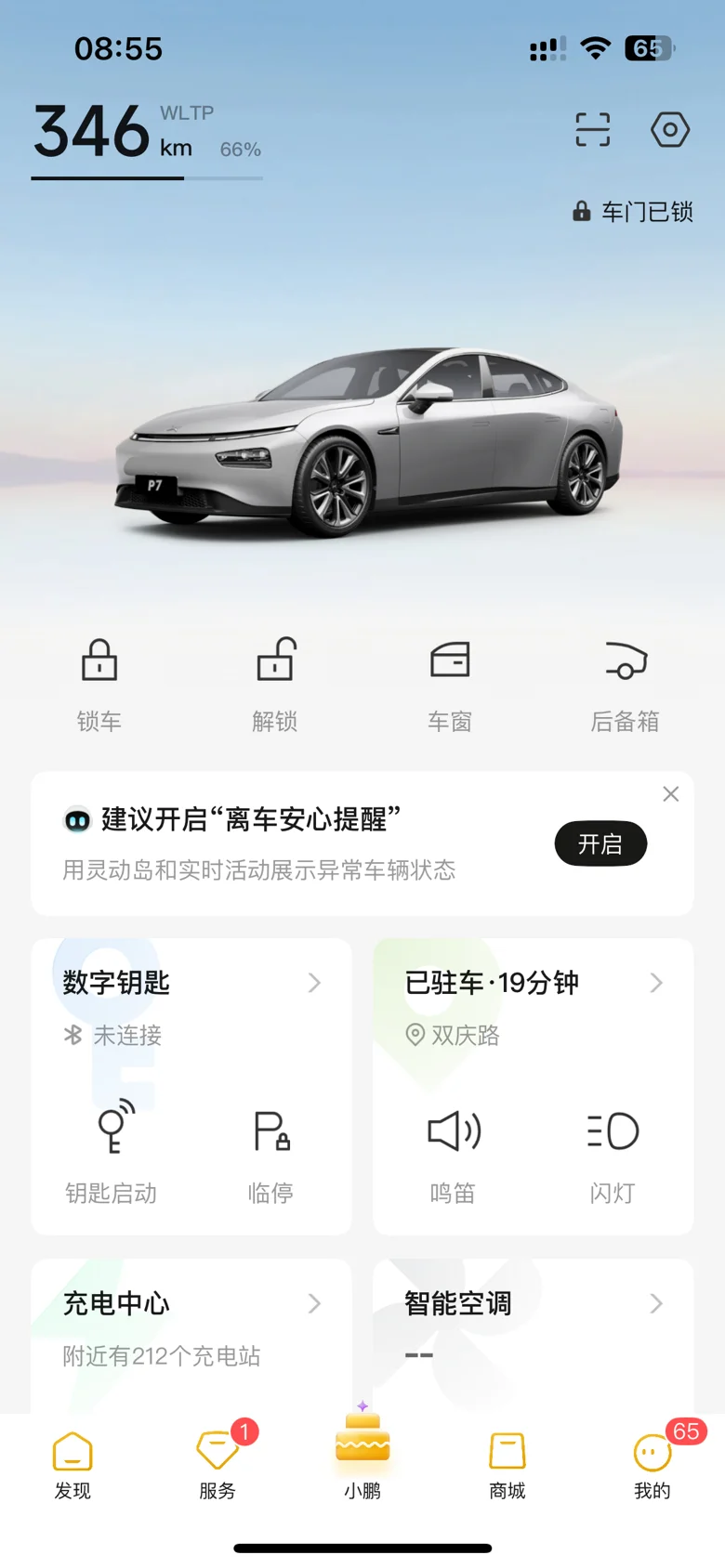The image size is (725, 1568).
Task: Tap 闪灯 to flash the lights
Action: (613, 1152)
